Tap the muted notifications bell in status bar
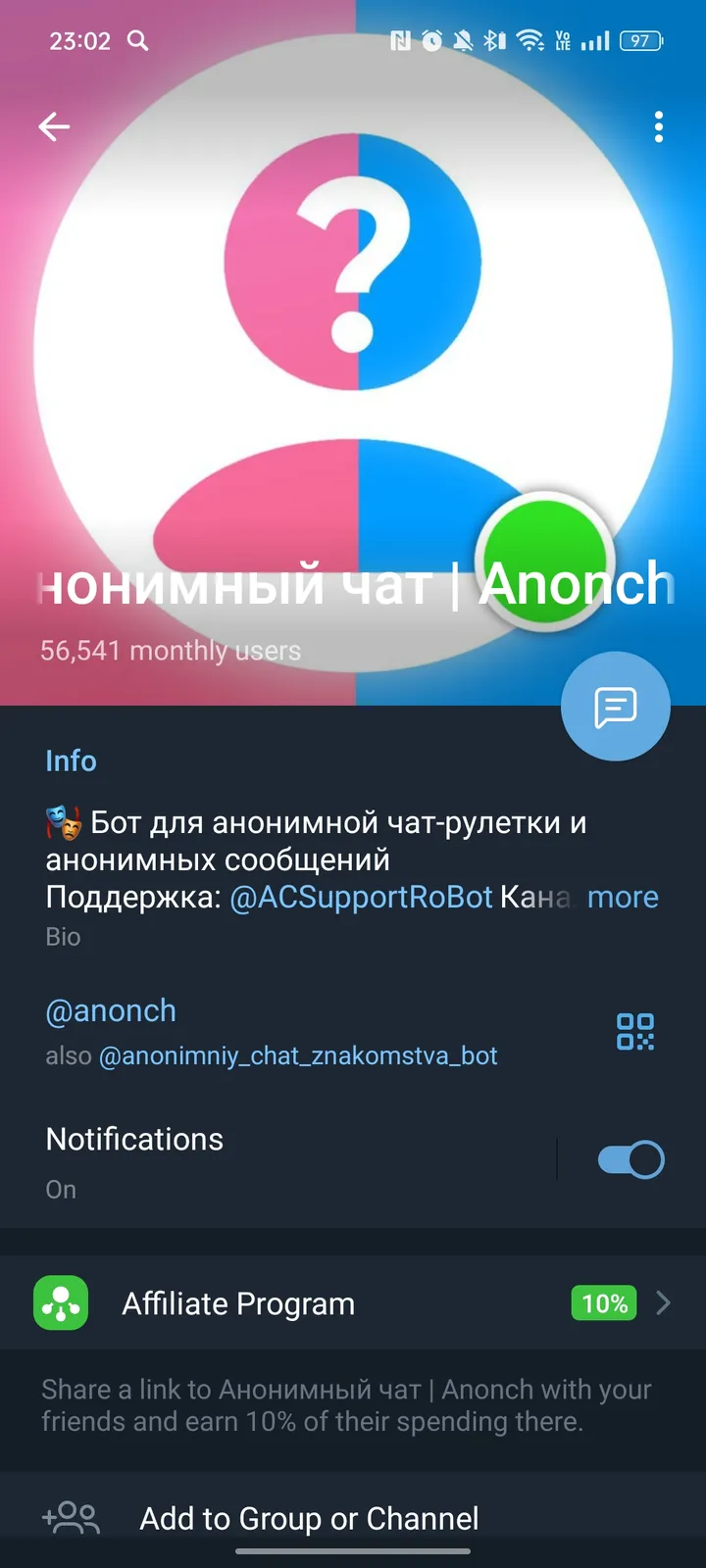The width and height of the screenshot is (706, 1568). point(461,40)
